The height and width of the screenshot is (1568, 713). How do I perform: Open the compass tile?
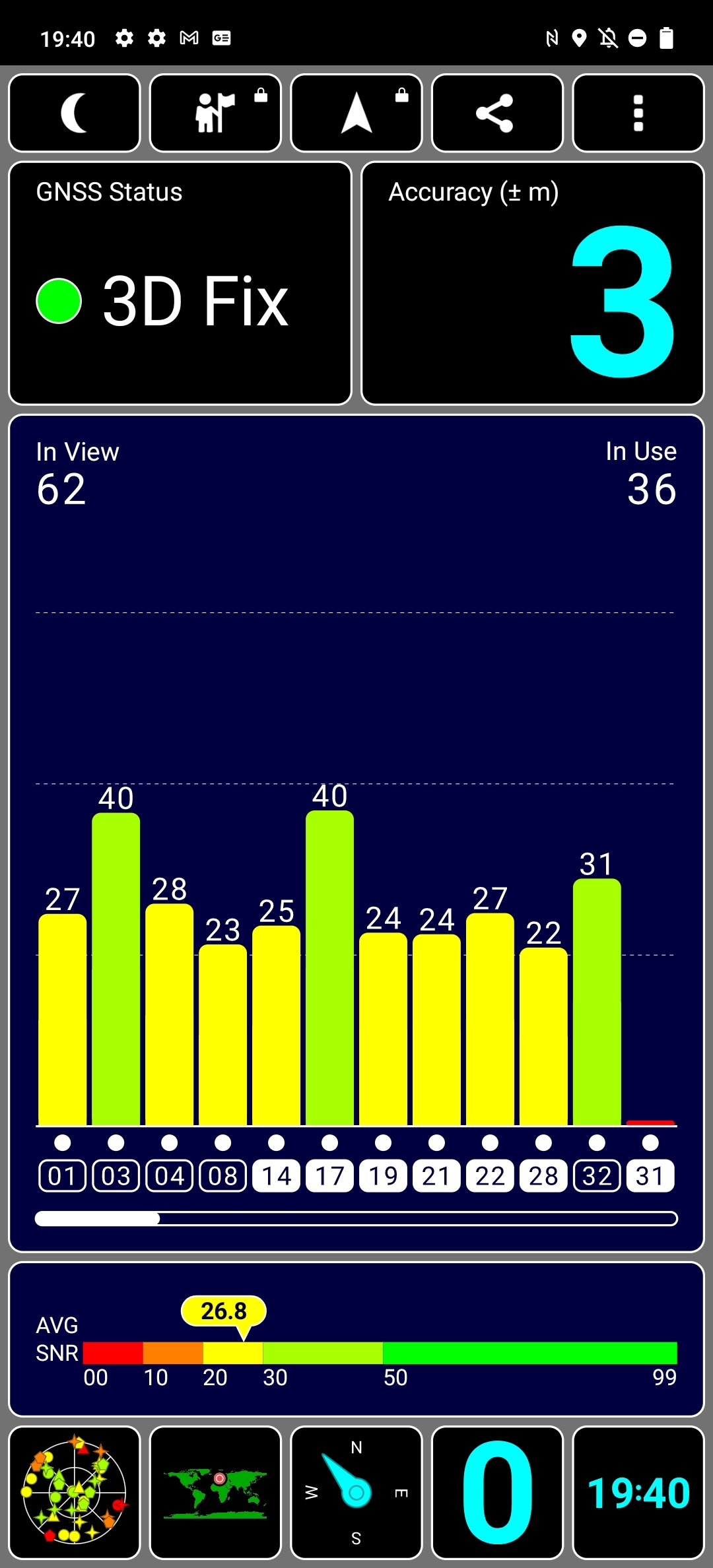[x=356, y=1493]
